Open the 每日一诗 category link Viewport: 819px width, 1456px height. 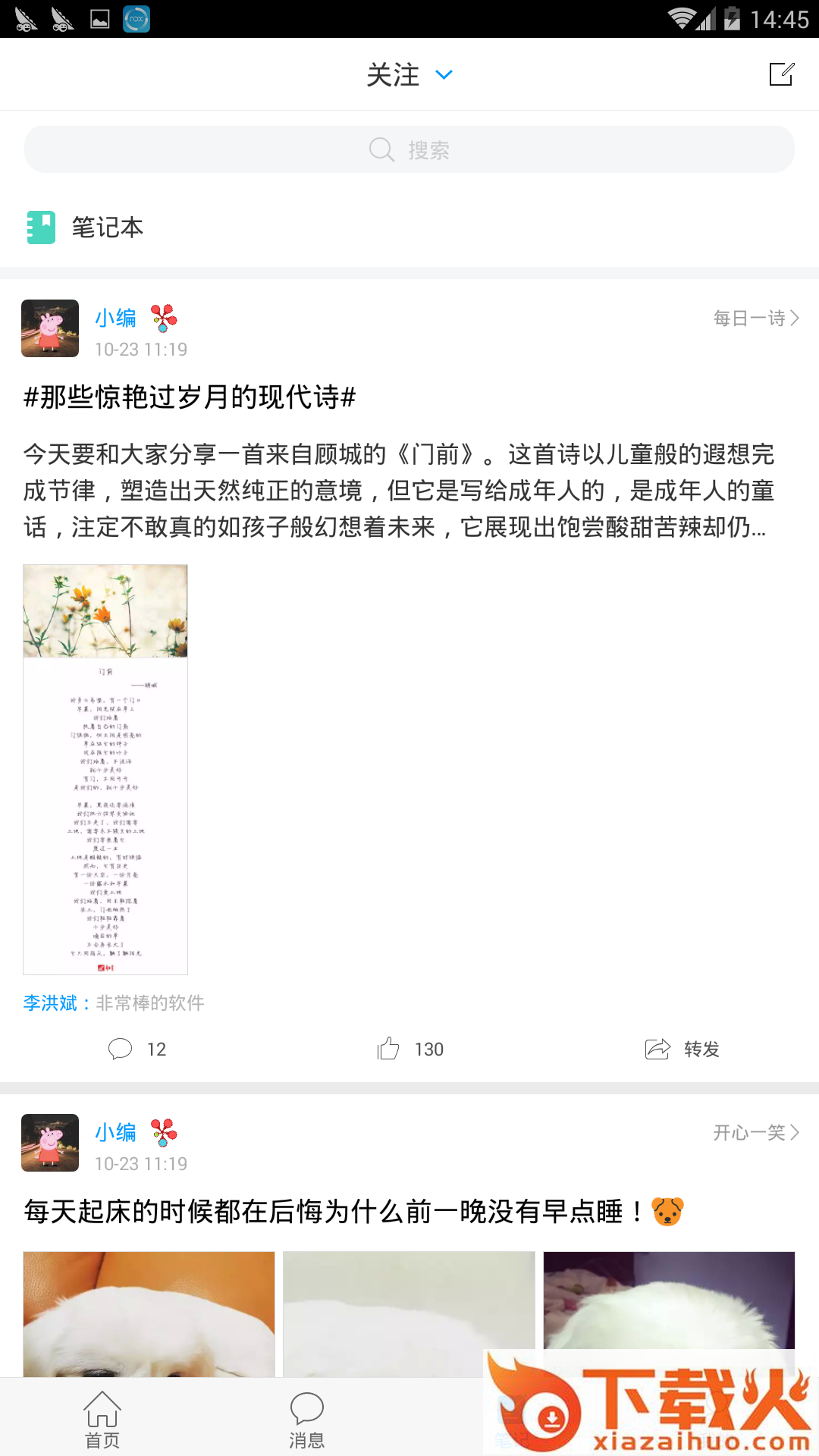click(755, 318)
